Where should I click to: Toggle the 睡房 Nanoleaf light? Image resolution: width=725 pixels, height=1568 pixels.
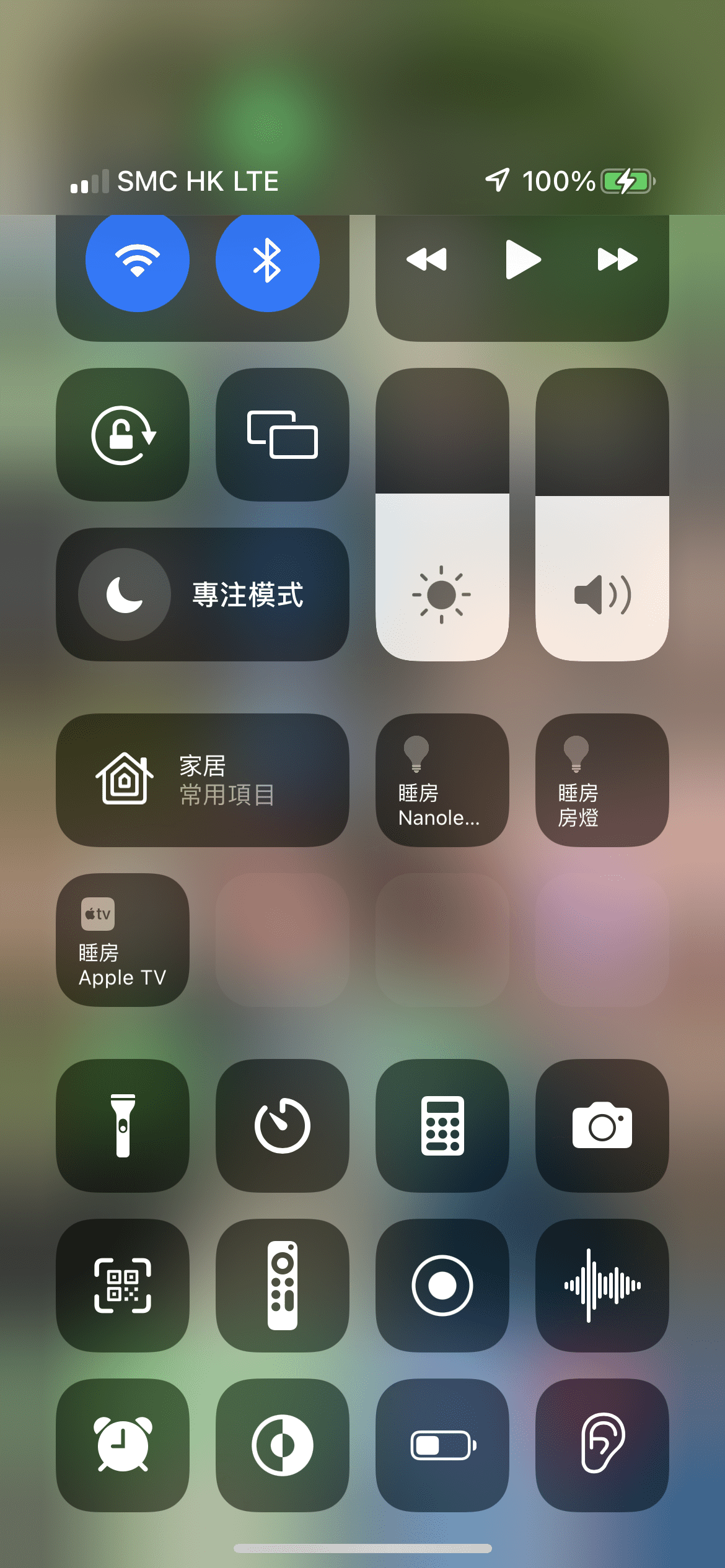click(x=442, y=780)
